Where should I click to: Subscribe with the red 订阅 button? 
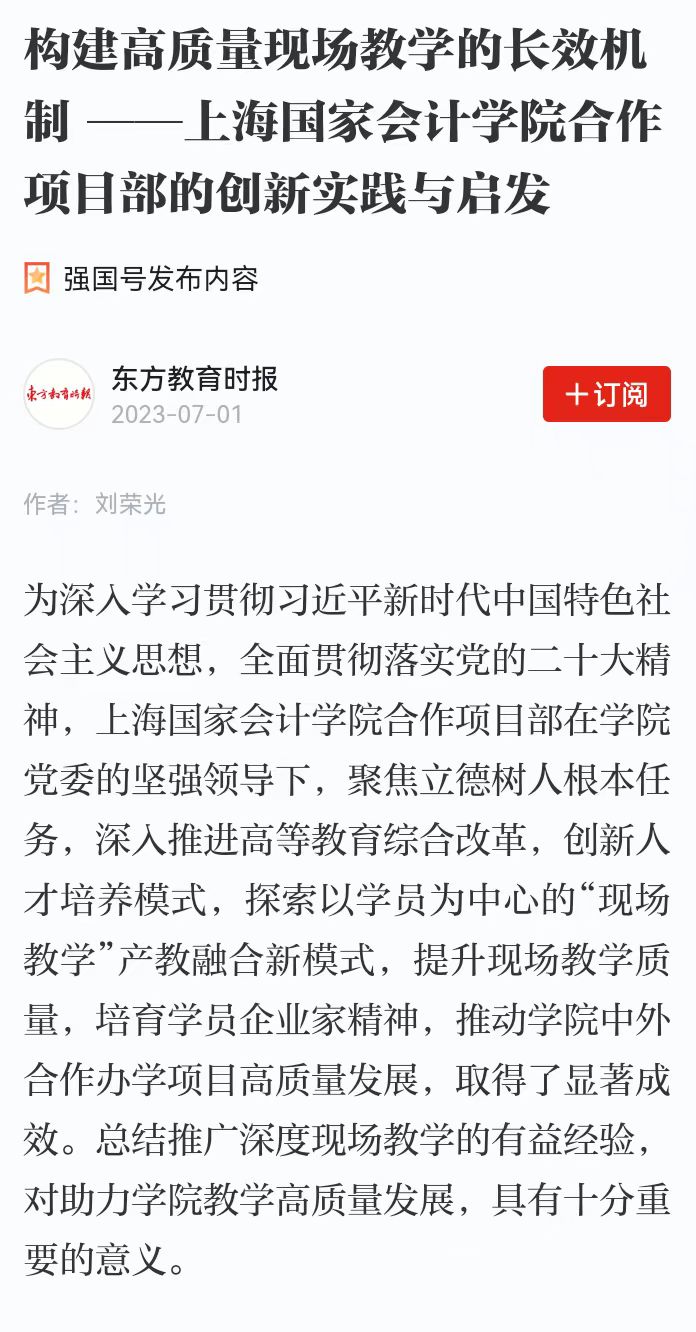tap(606, 394)
